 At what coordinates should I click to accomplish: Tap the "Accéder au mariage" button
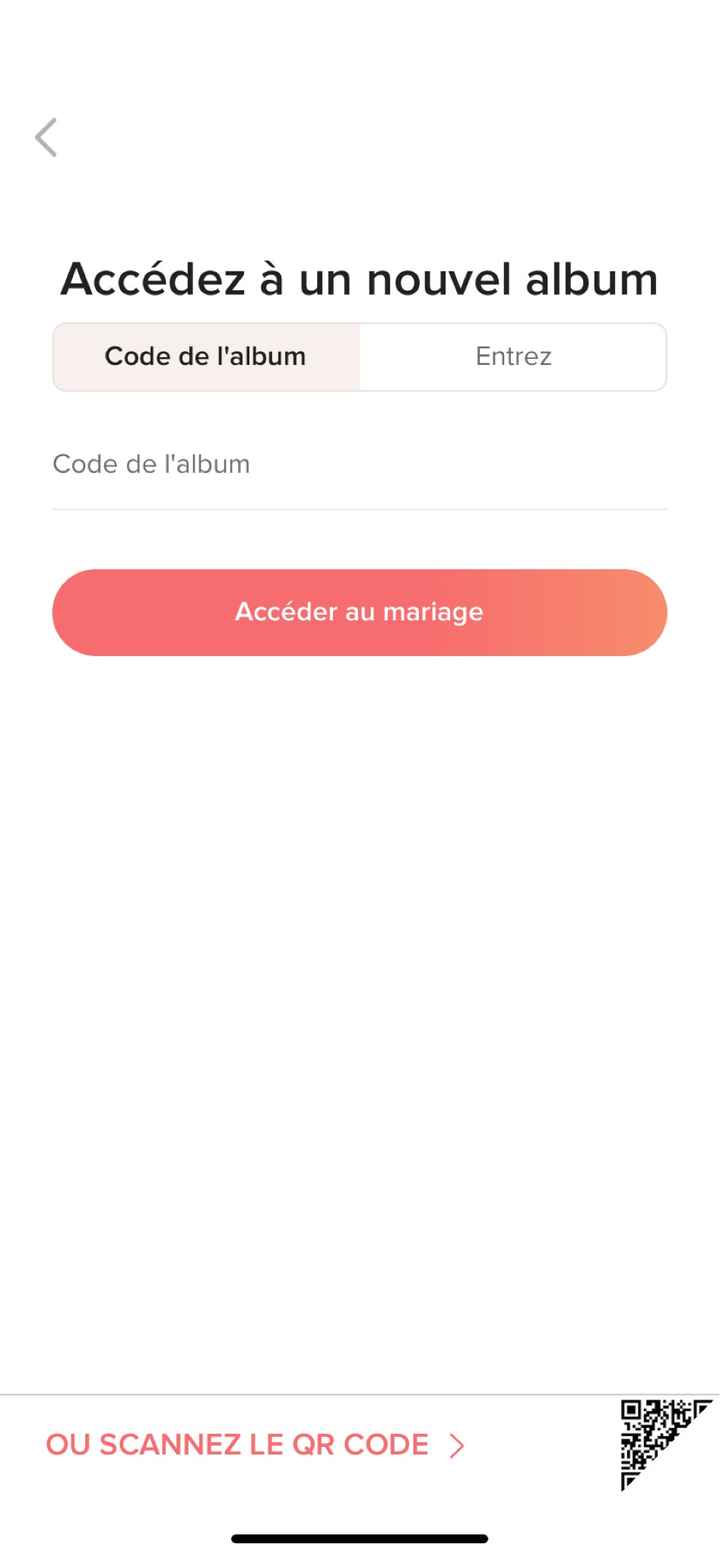pyautogui.click(x=359, y=612)
